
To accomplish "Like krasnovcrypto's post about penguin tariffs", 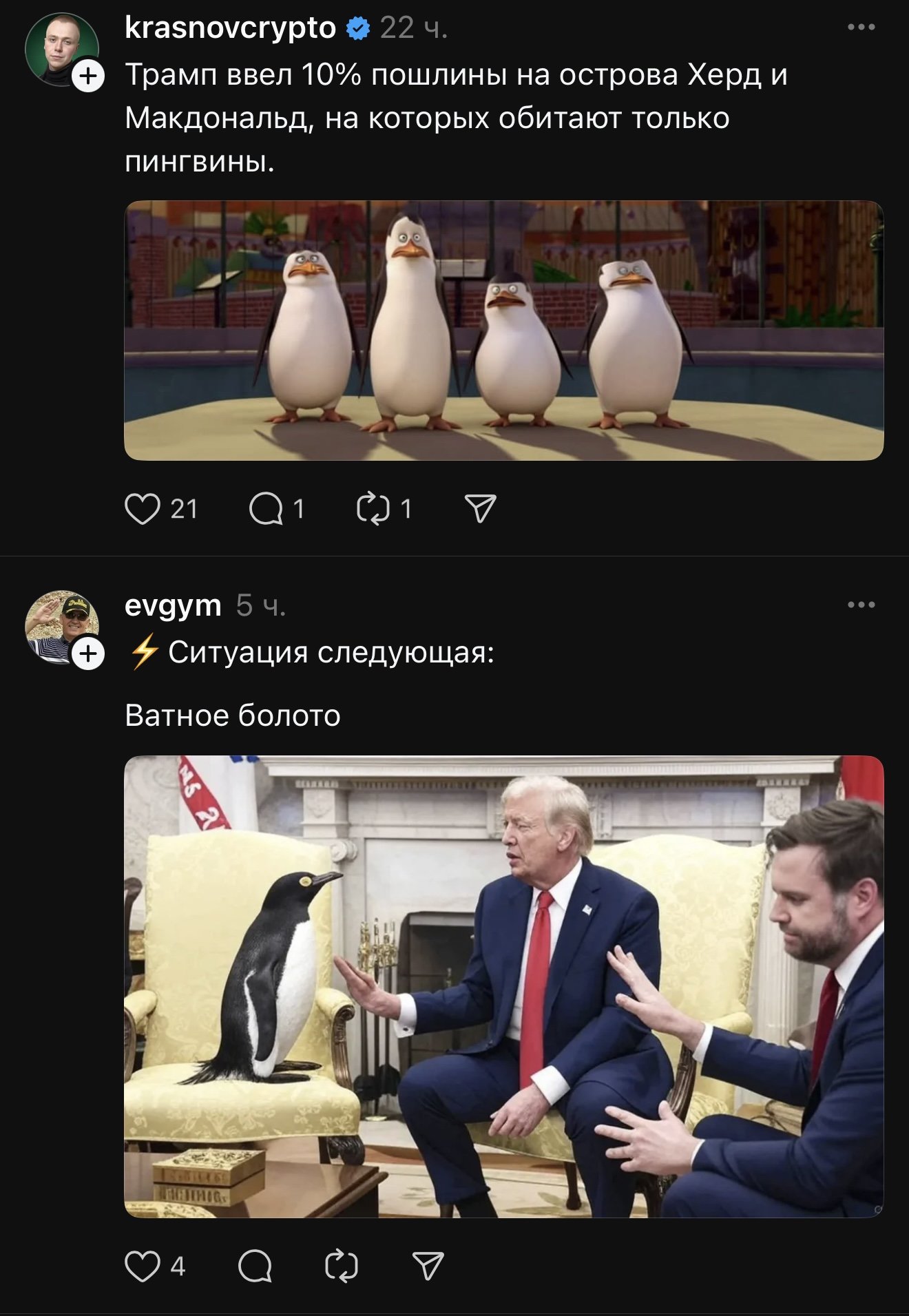I will pyautogui.click(x=143, y=509).
